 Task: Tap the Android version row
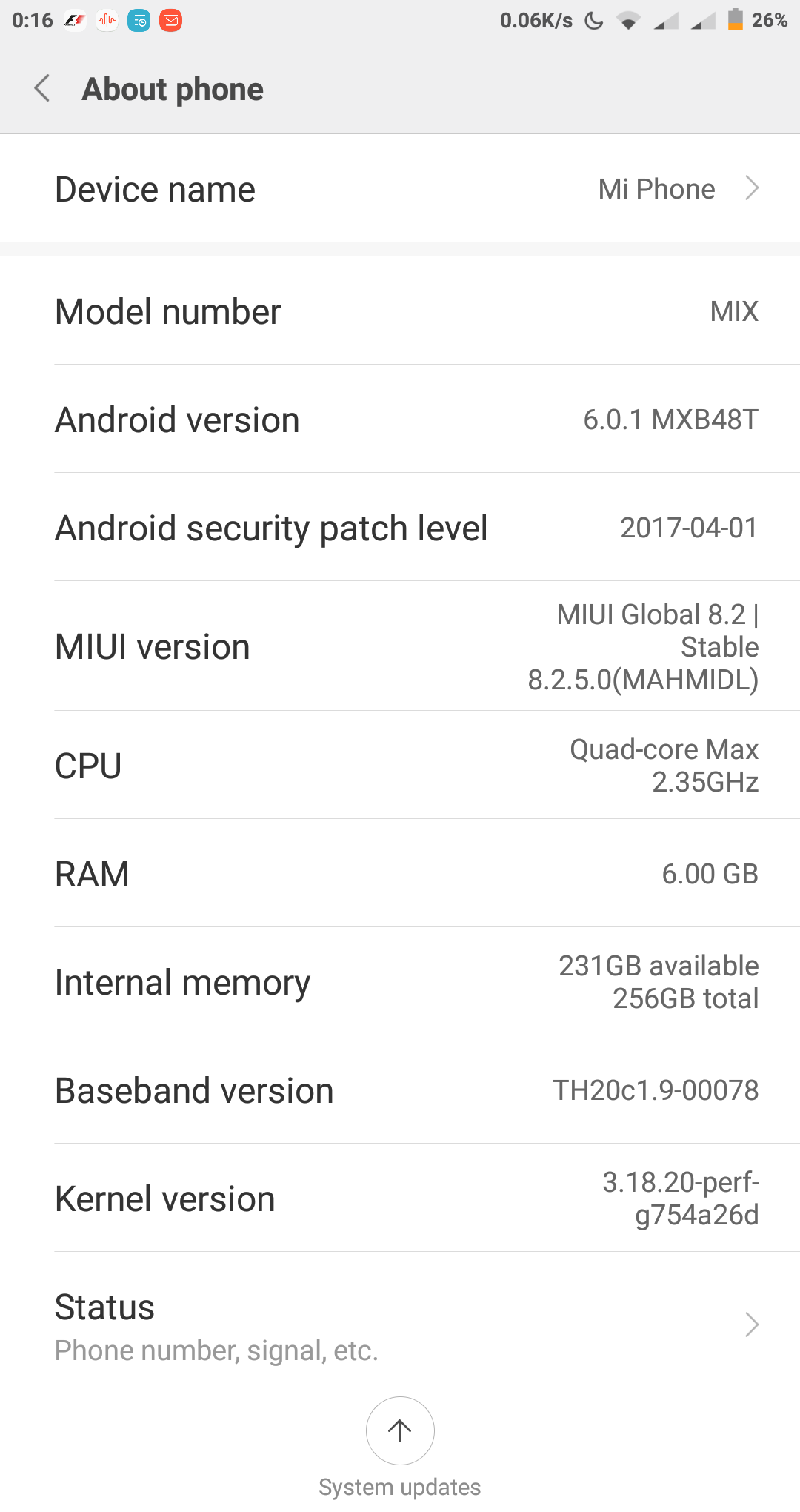(x=400, y=420)
